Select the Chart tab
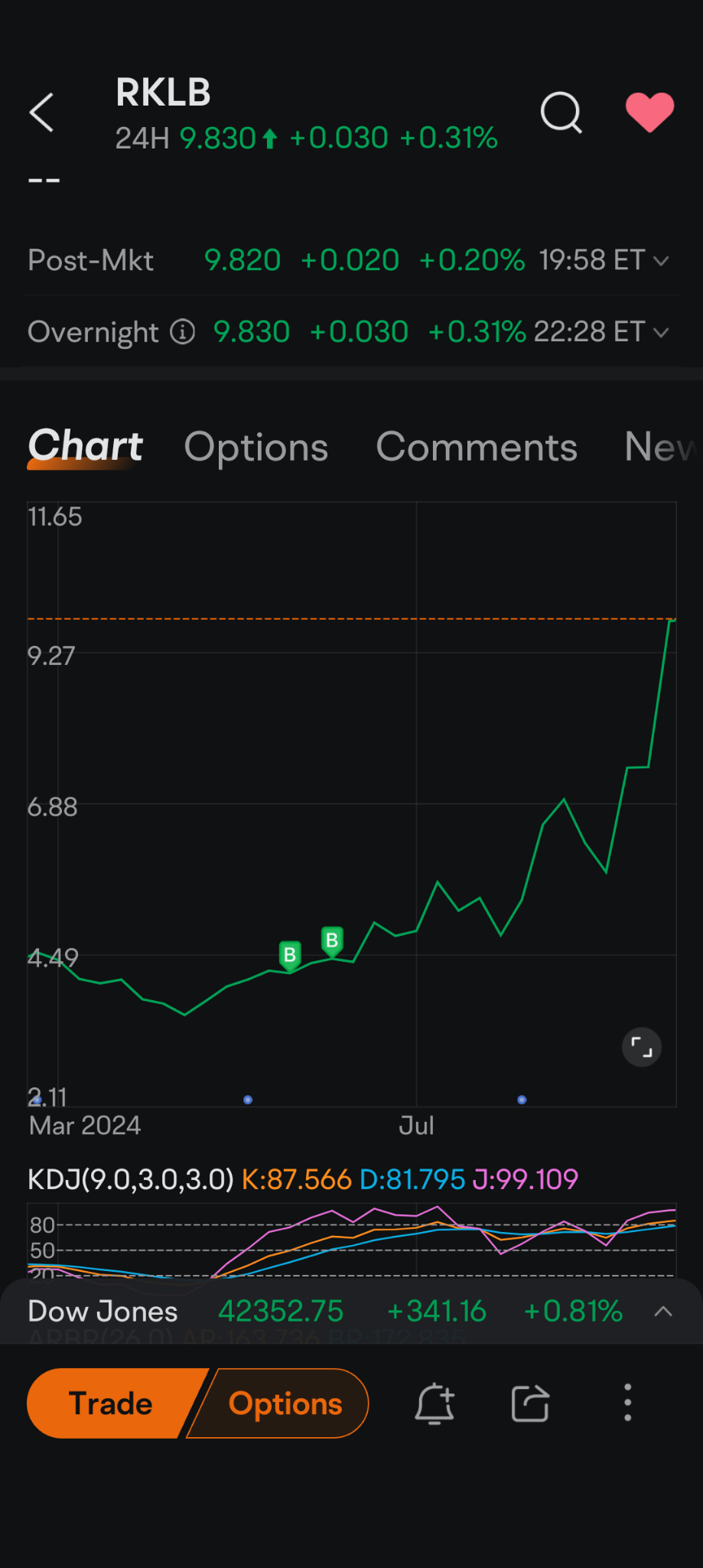This screenshot has height=1568, width=703. 86,446
